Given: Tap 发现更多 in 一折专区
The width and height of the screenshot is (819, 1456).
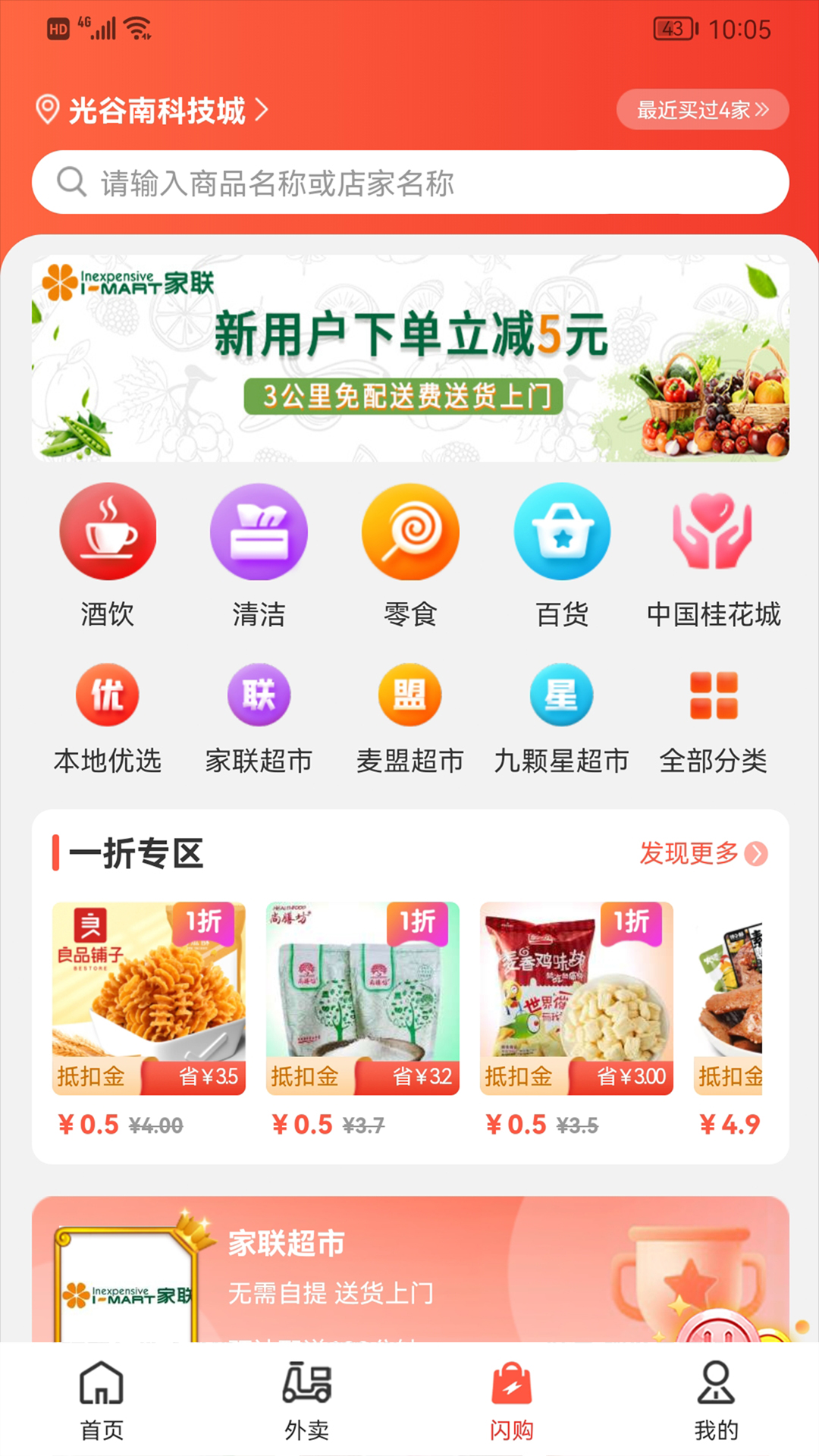Looking at the screenshot, I should 702,853.
